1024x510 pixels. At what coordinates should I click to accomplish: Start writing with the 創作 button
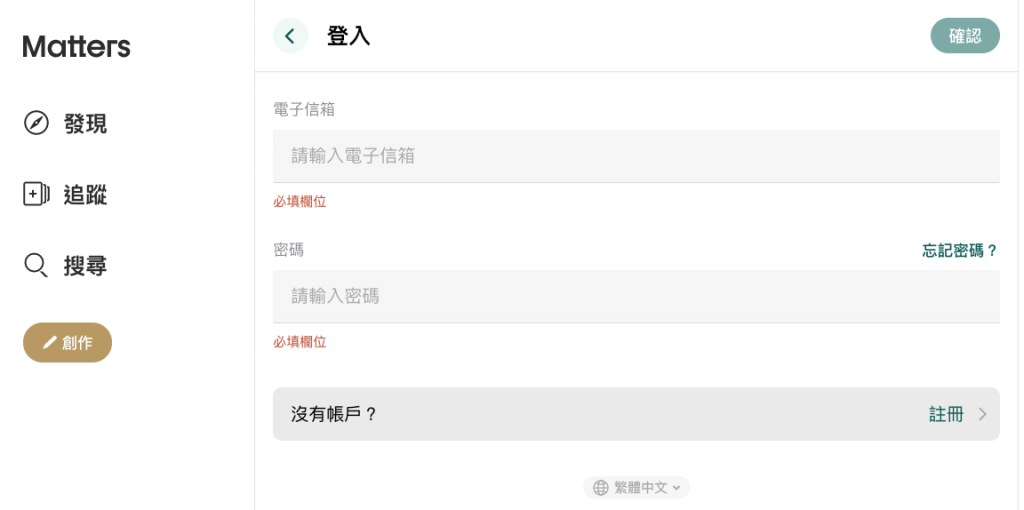[x=67, y=343]
